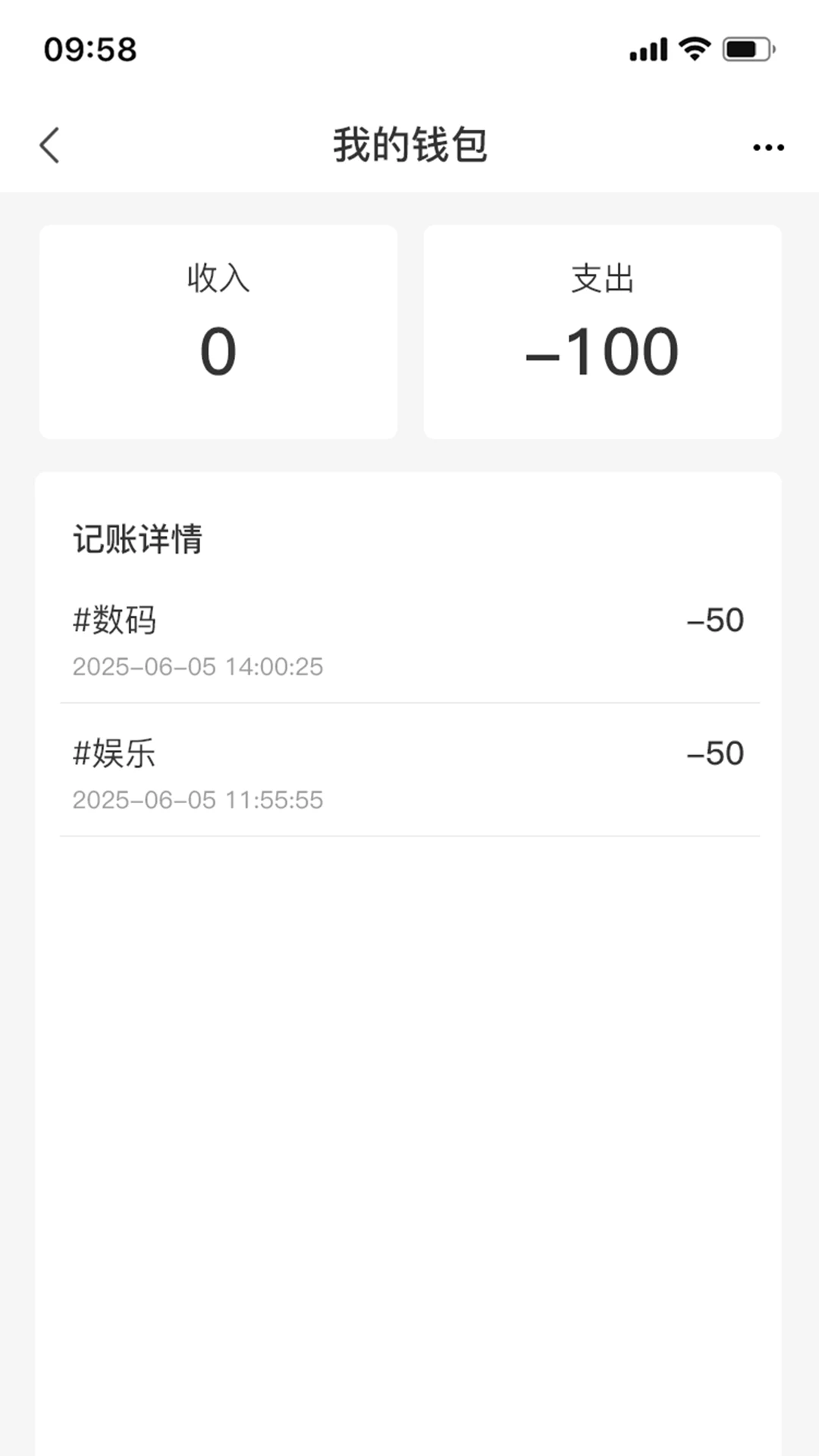Tap the Wi-Fi status icon
The width and height of the screenshot is (819, 1456).
coord(692,49)
